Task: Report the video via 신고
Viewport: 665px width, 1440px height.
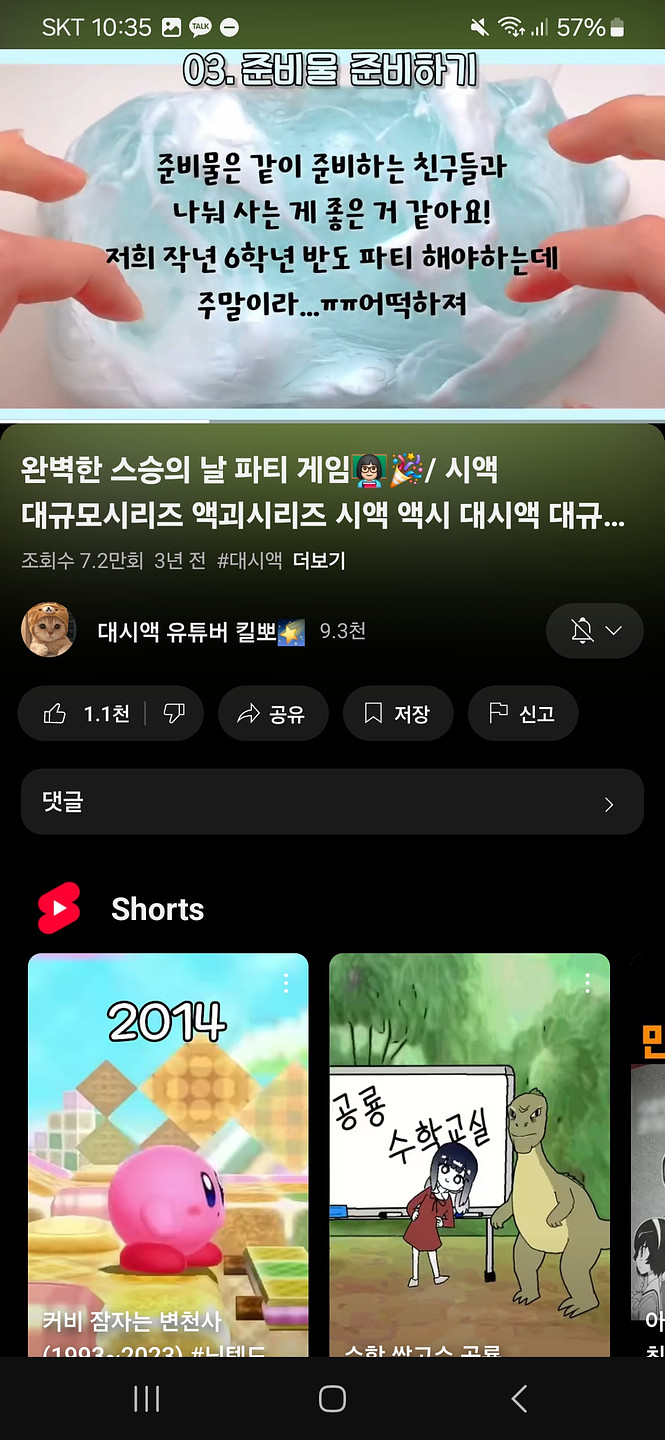Action: [522, 713]
